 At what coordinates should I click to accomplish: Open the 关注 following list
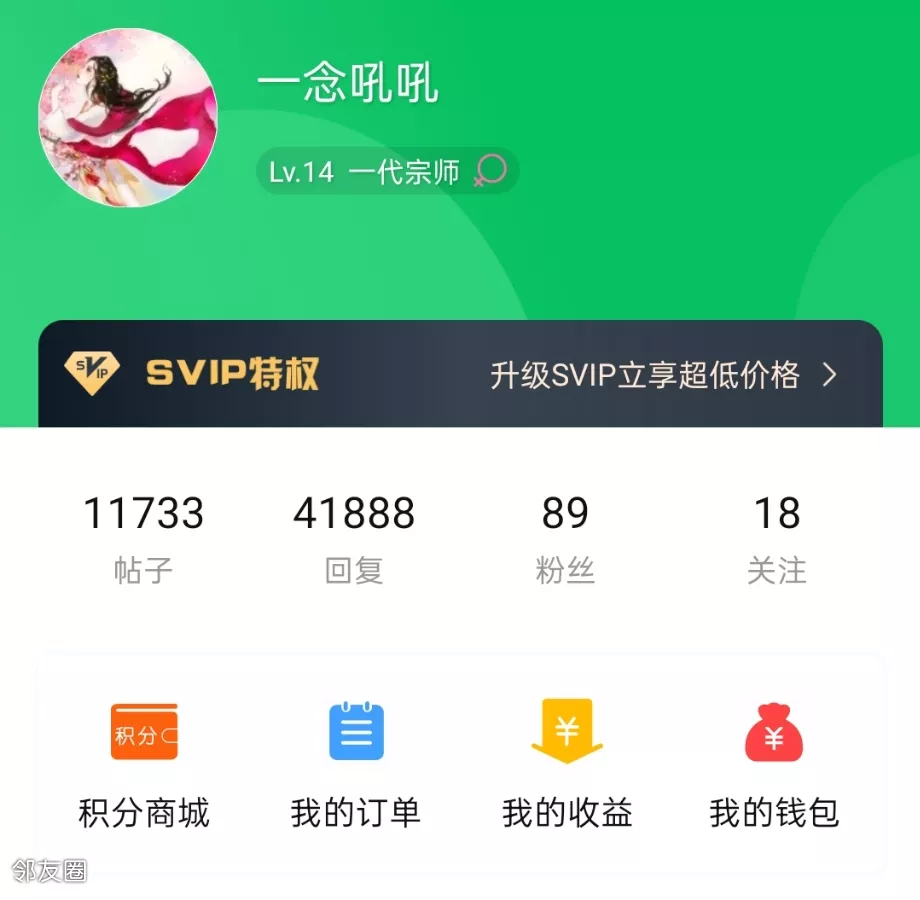(777, 538)
